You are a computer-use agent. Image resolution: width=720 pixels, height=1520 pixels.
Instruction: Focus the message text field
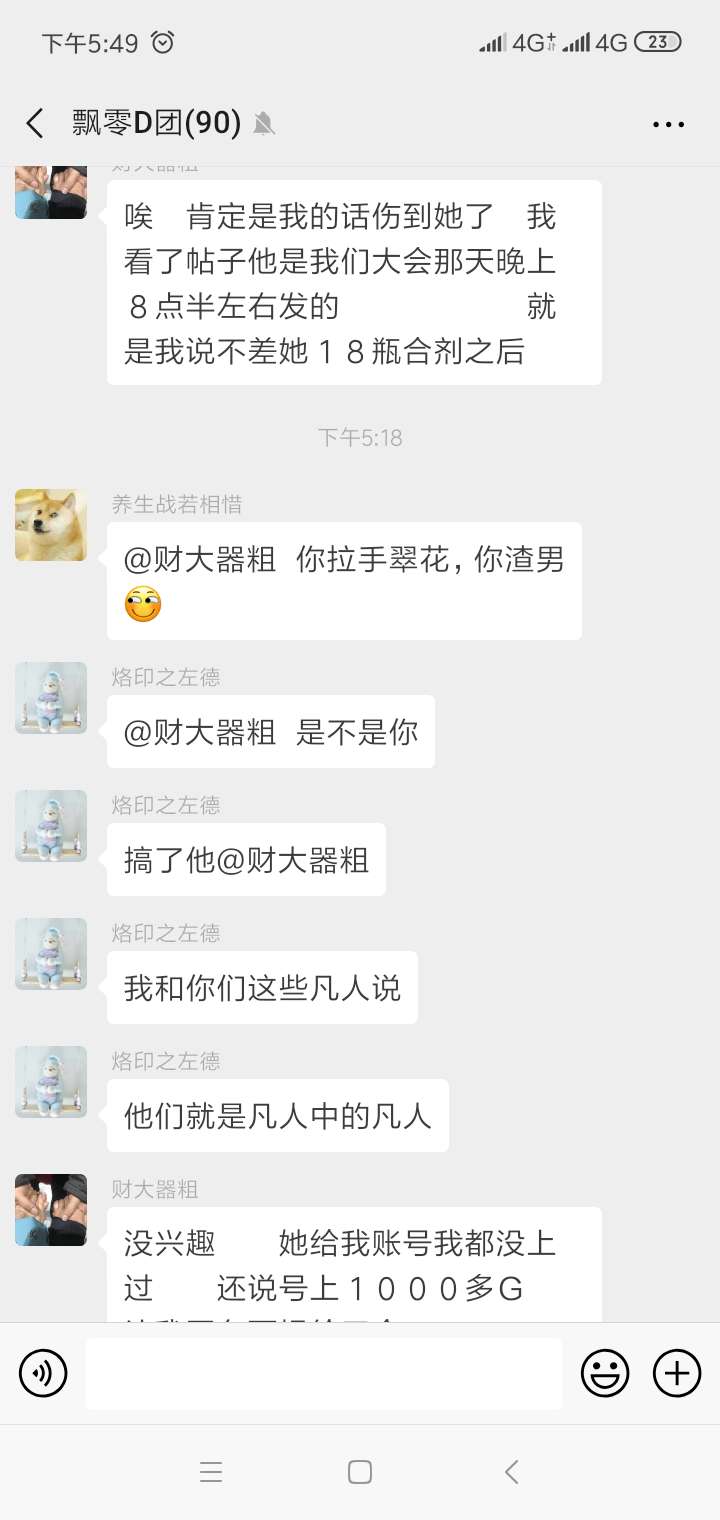point(323,1372)
